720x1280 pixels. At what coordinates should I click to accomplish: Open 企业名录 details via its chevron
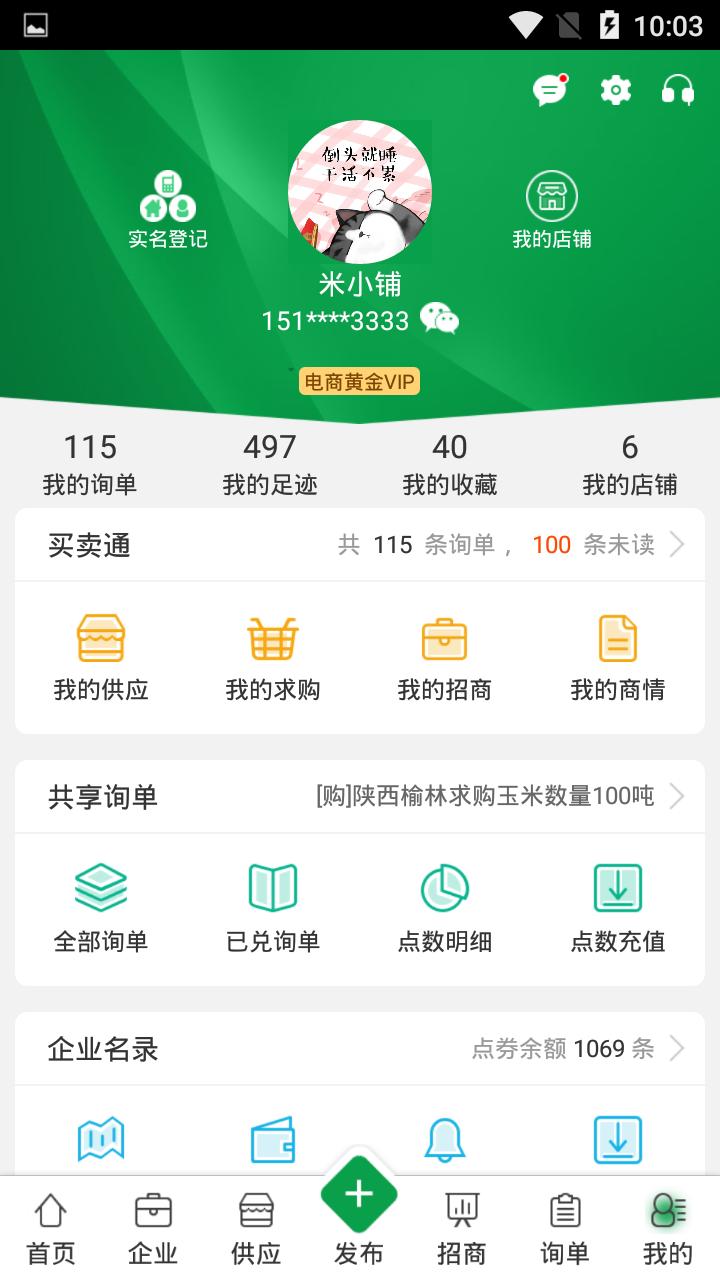click(x=677, y=1049)
